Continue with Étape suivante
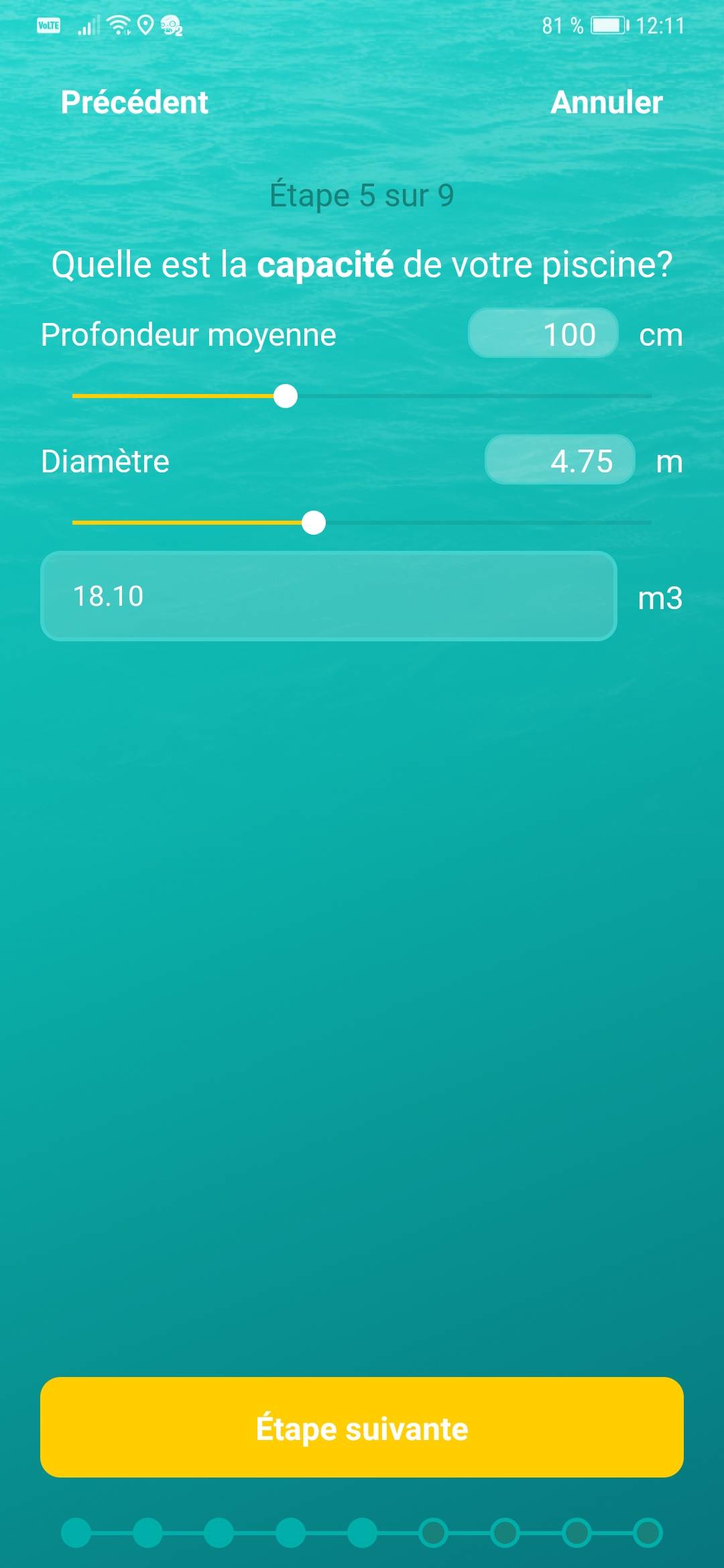 pyautogui.click(x=362, y=1427)
